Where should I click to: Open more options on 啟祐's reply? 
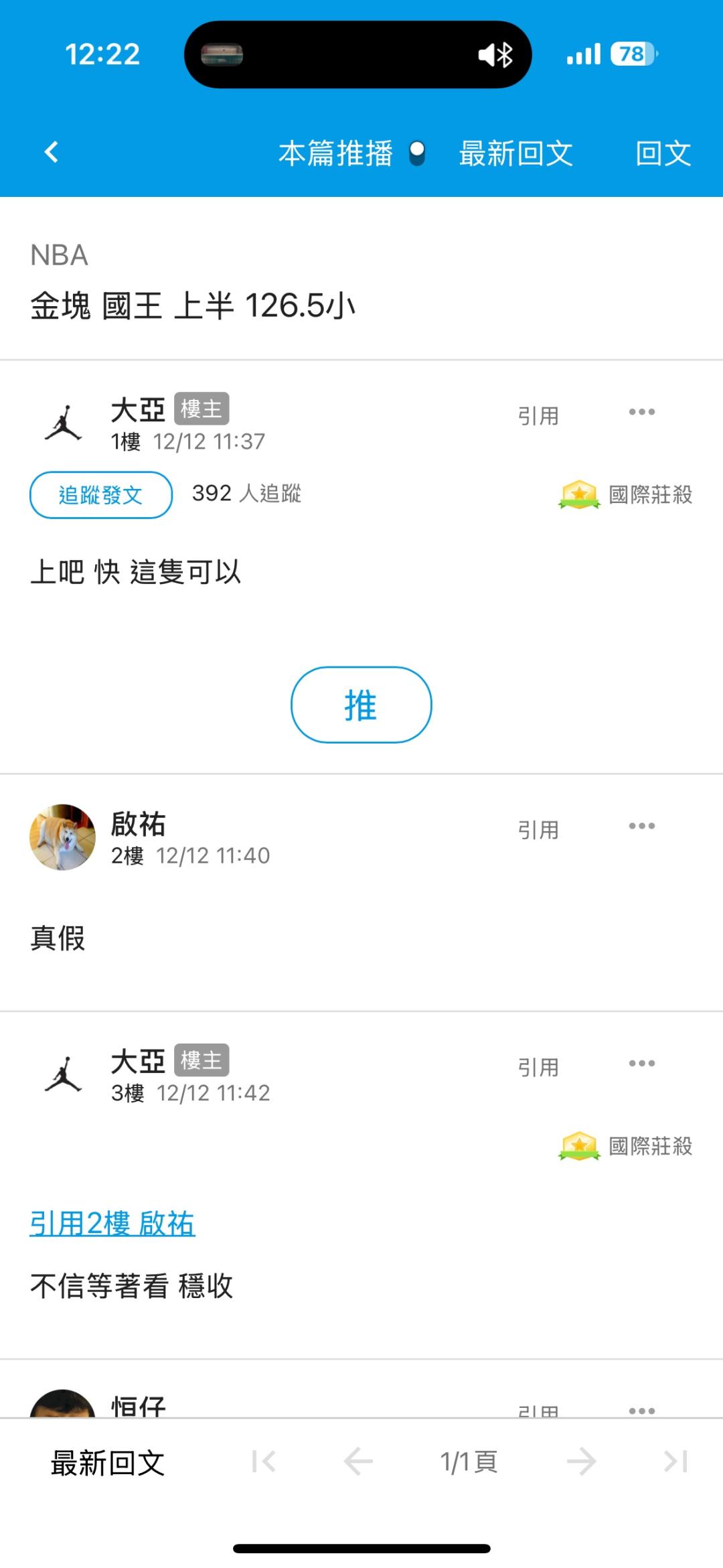(641, 826)
